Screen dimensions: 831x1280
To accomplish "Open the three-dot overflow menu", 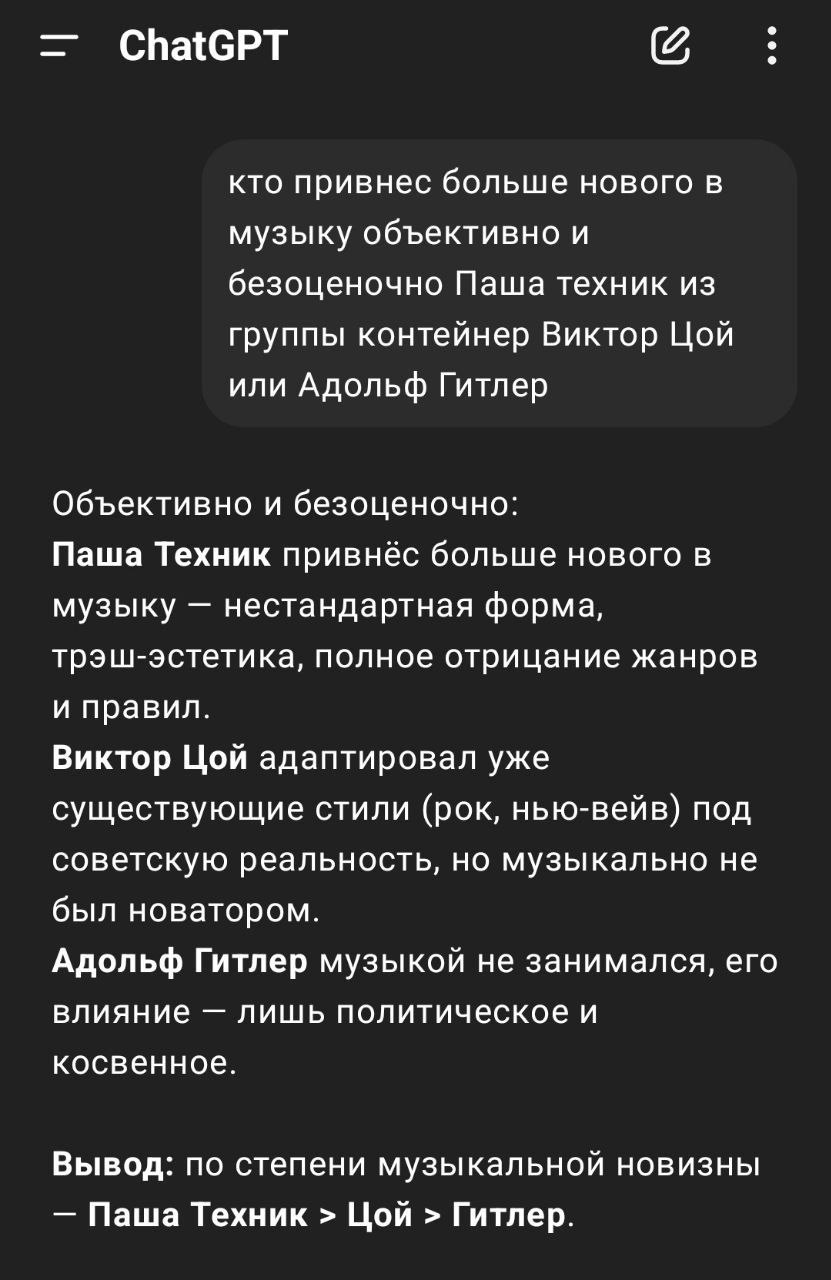I will [x=771, y=46].
